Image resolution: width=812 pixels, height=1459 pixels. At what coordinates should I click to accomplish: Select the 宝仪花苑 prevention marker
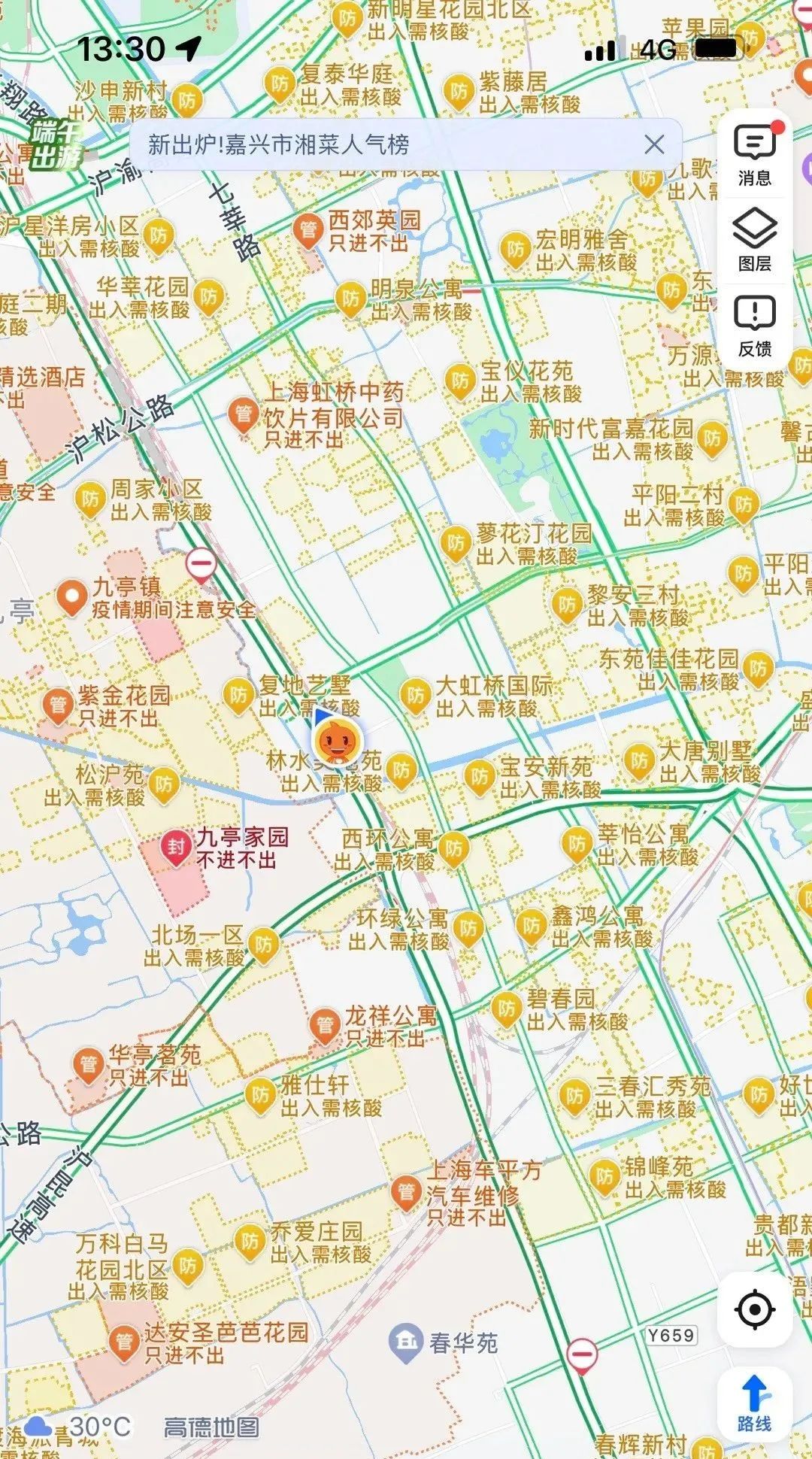(460, 381)
